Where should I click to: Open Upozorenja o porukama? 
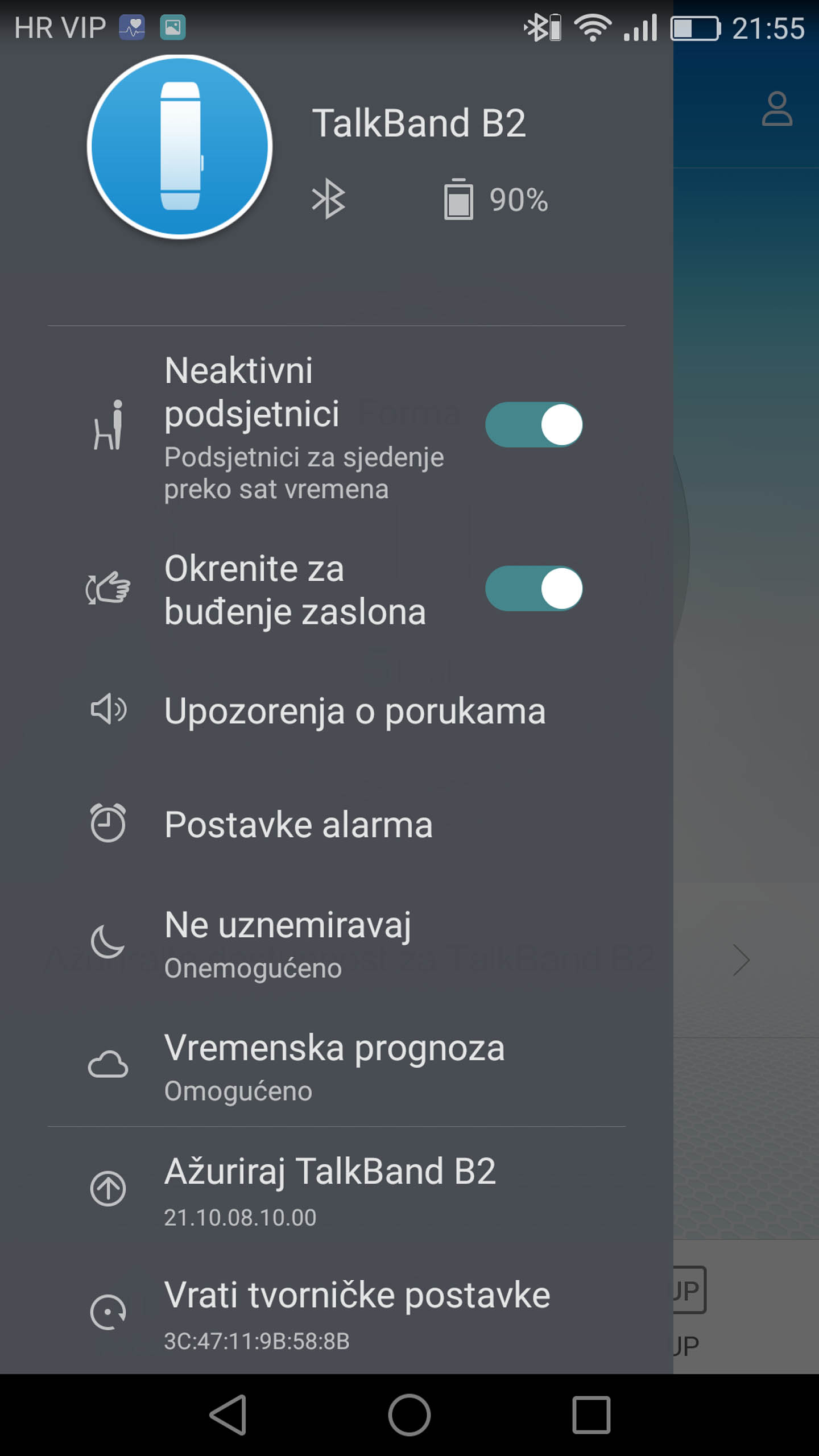click(x=337, y=711)
